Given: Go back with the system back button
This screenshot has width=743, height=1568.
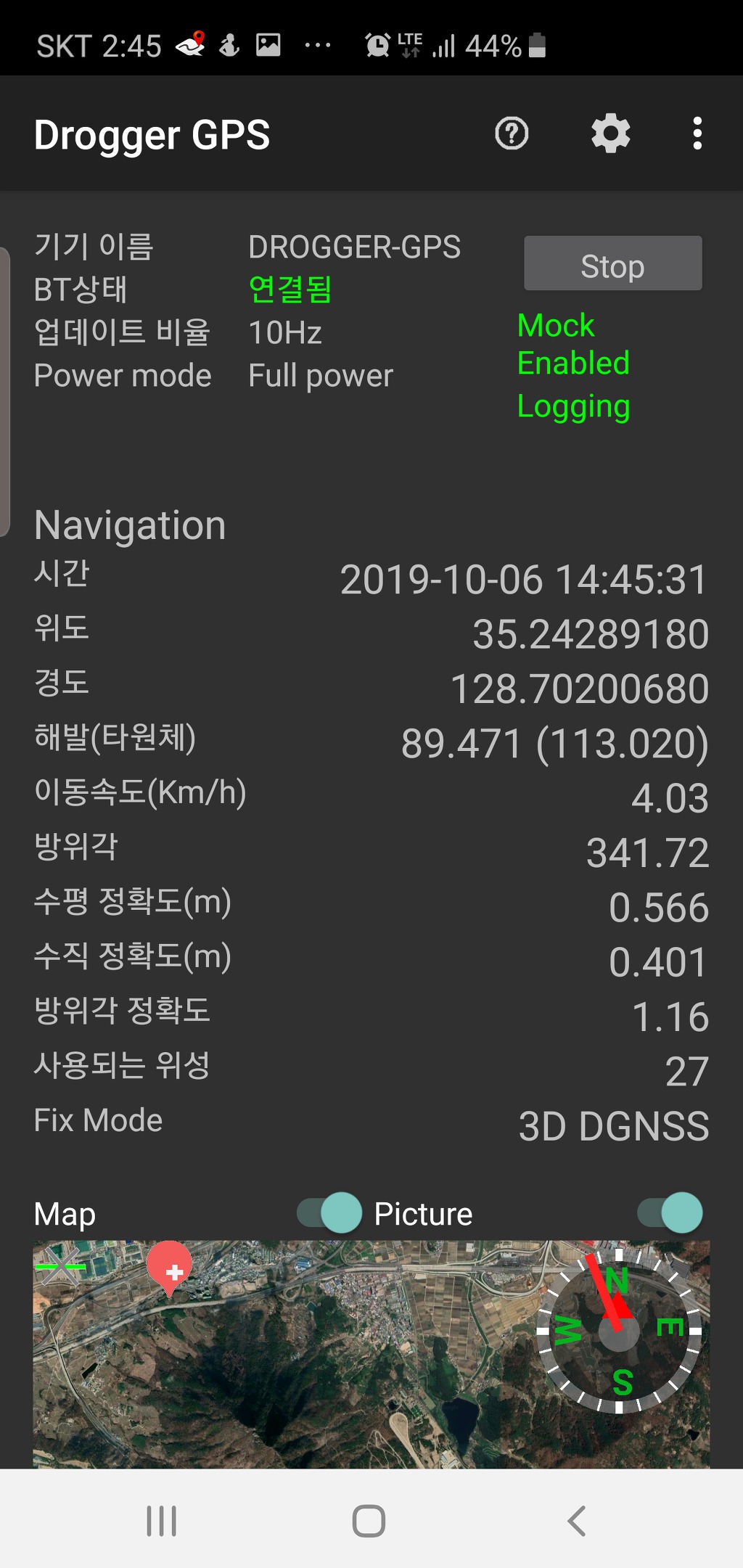Looking at the screenshot, I should point(577,1521).
